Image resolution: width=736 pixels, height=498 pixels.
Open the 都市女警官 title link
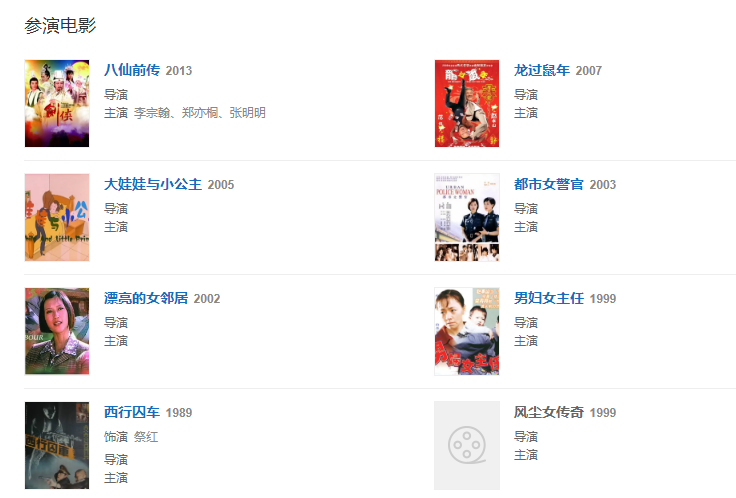[x=548, y=184]
